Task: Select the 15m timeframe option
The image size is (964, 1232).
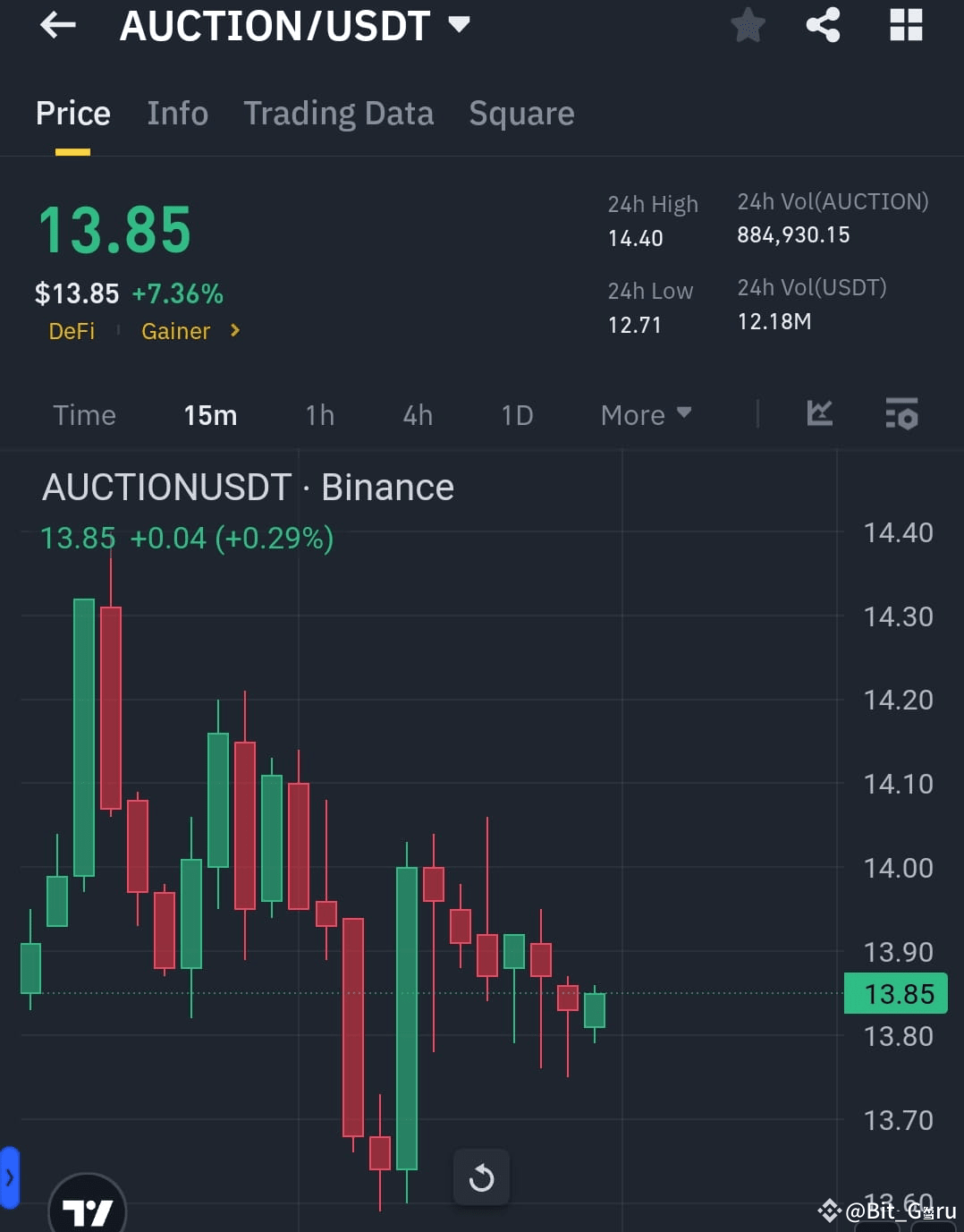Action: [210, 414]
